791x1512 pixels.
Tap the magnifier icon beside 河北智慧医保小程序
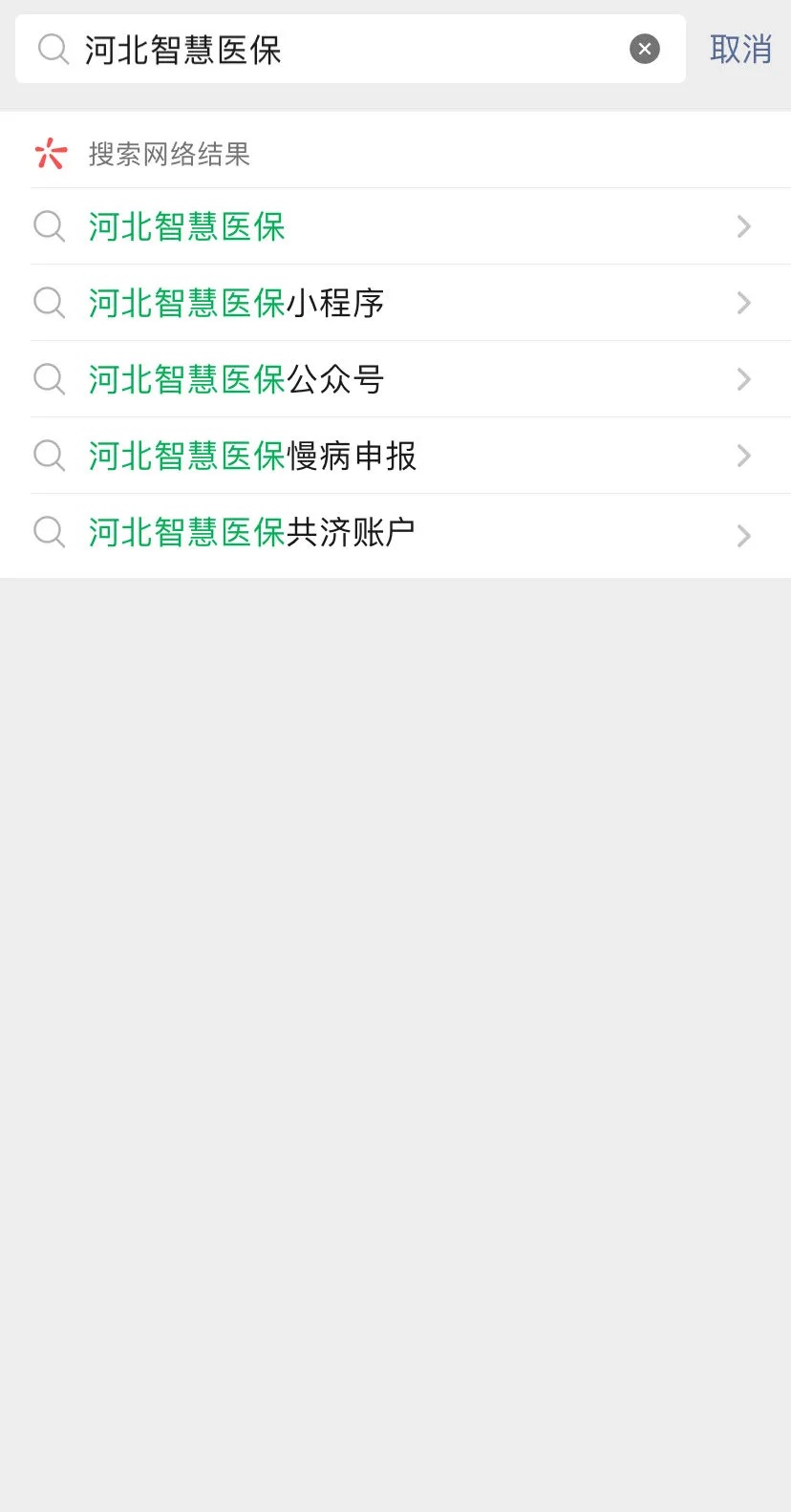click(49, 303)
